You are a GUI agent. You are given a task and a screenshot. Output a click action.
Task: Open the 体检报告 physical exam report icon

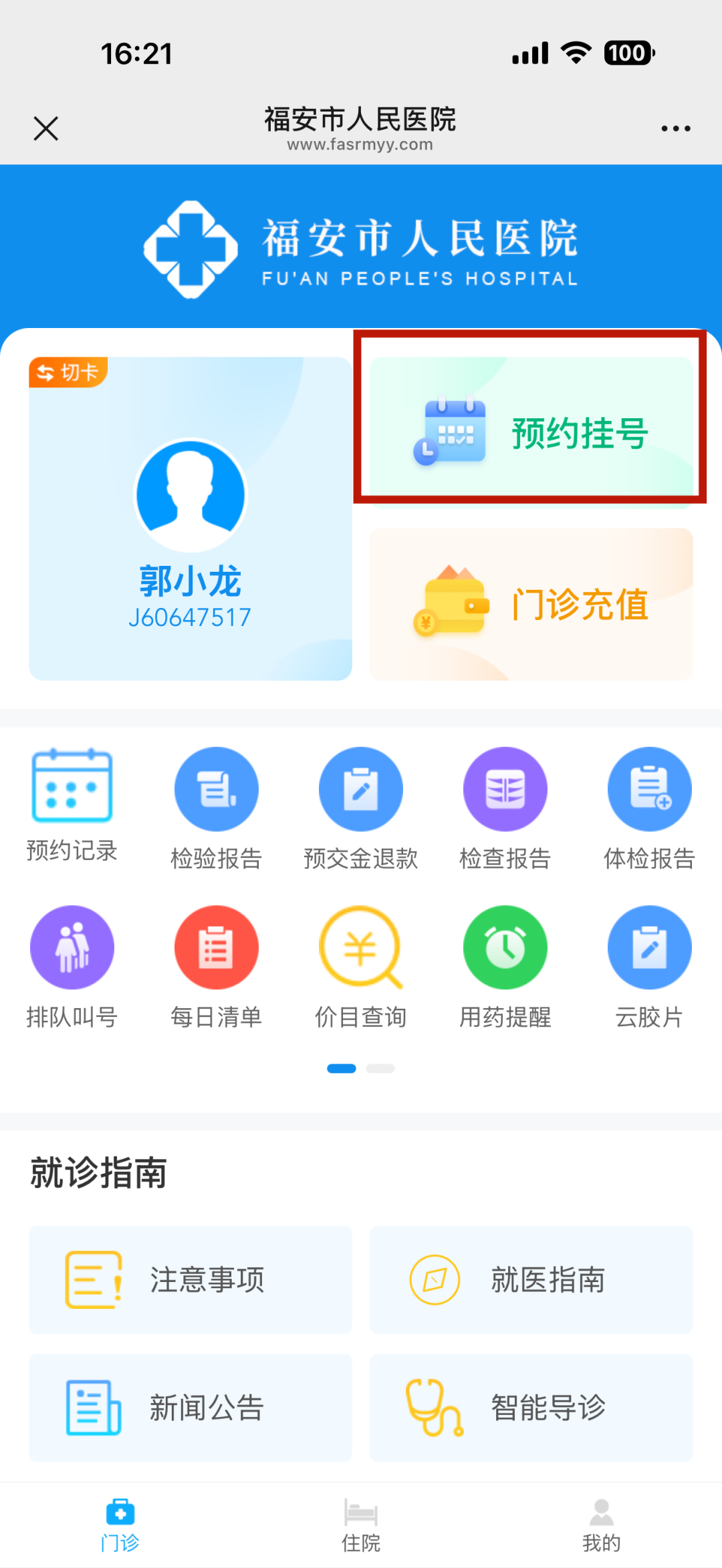click(x=649, y=788)
